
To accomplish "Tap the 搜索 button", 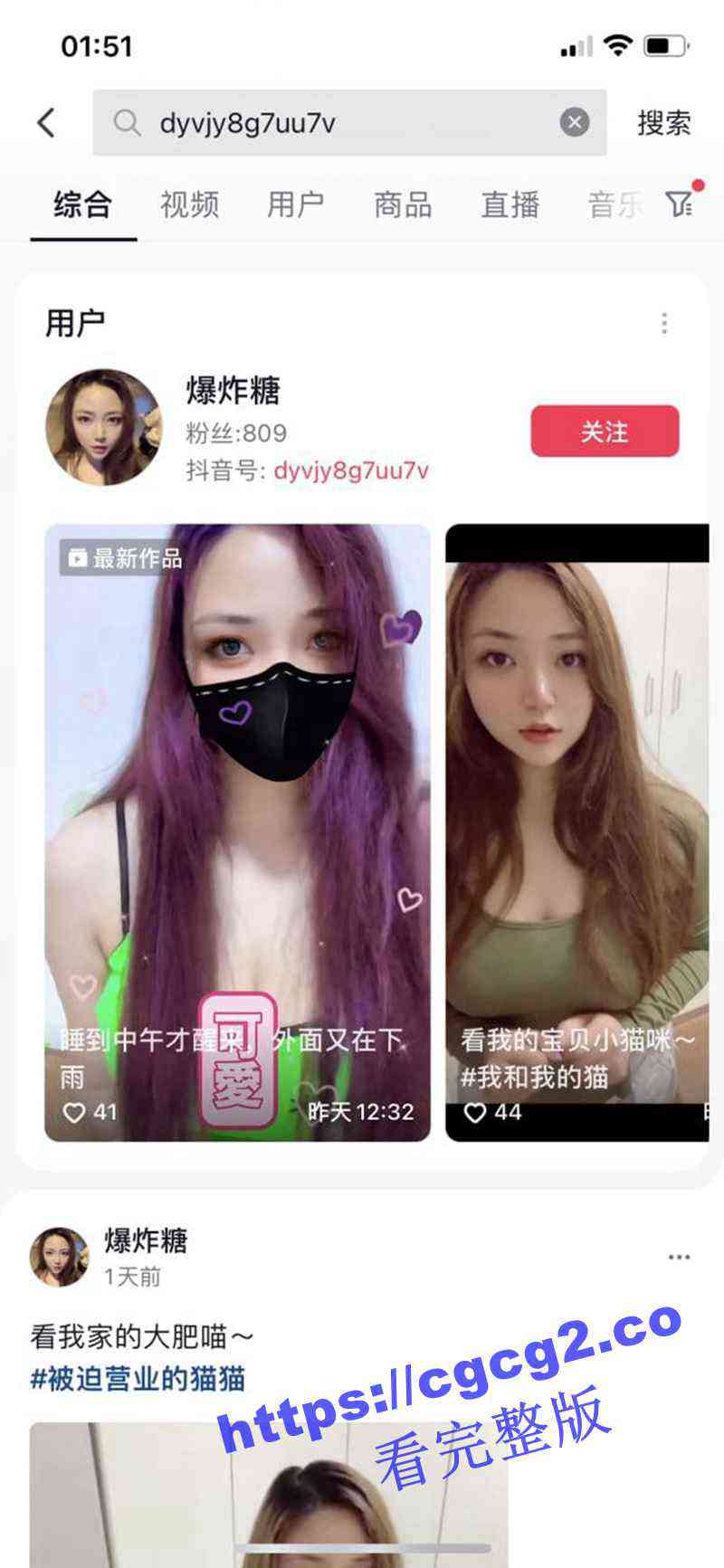I will [x=663, y=123].
